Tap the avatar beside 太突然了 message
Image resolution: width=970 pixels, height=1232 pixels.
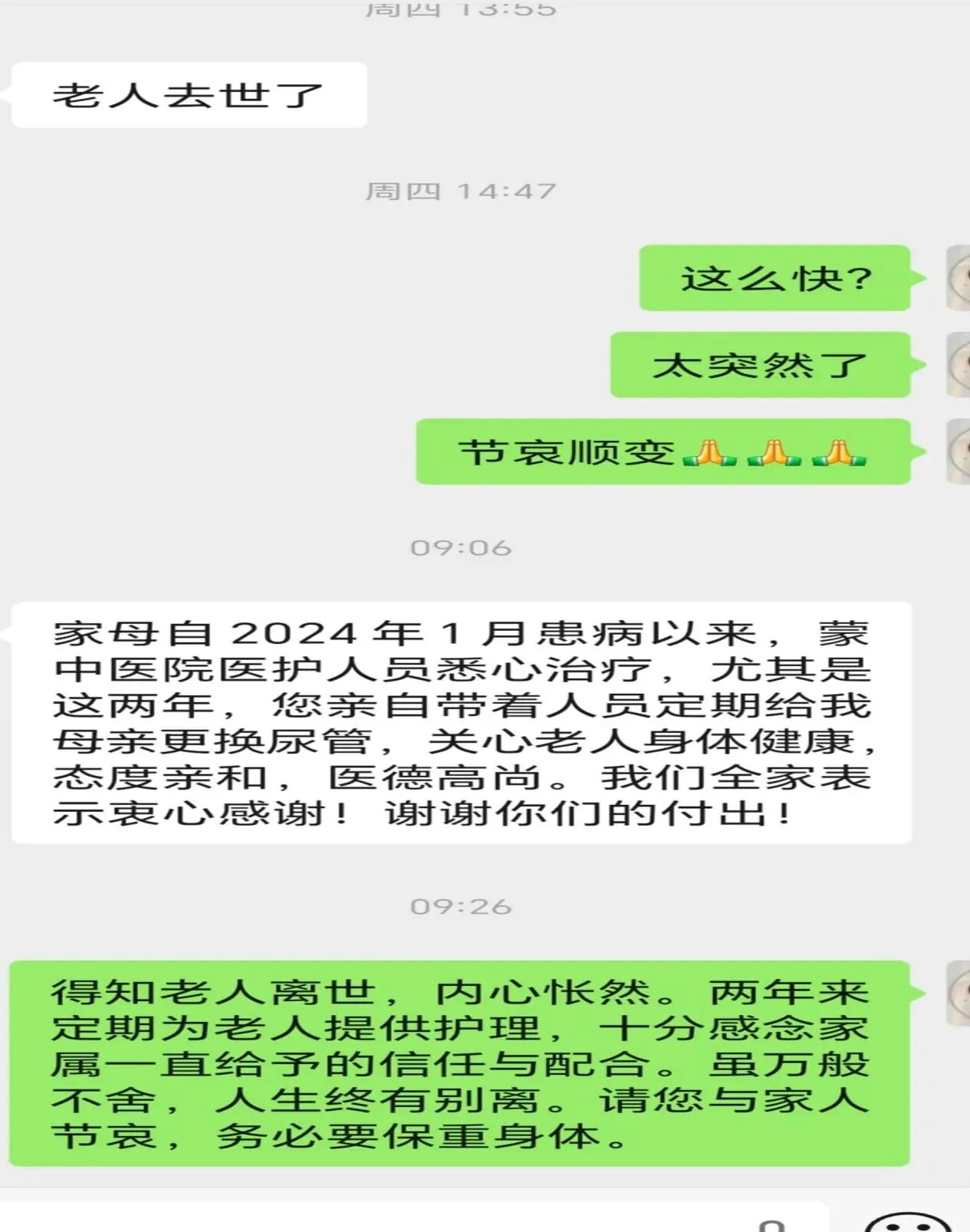[958, 364]
